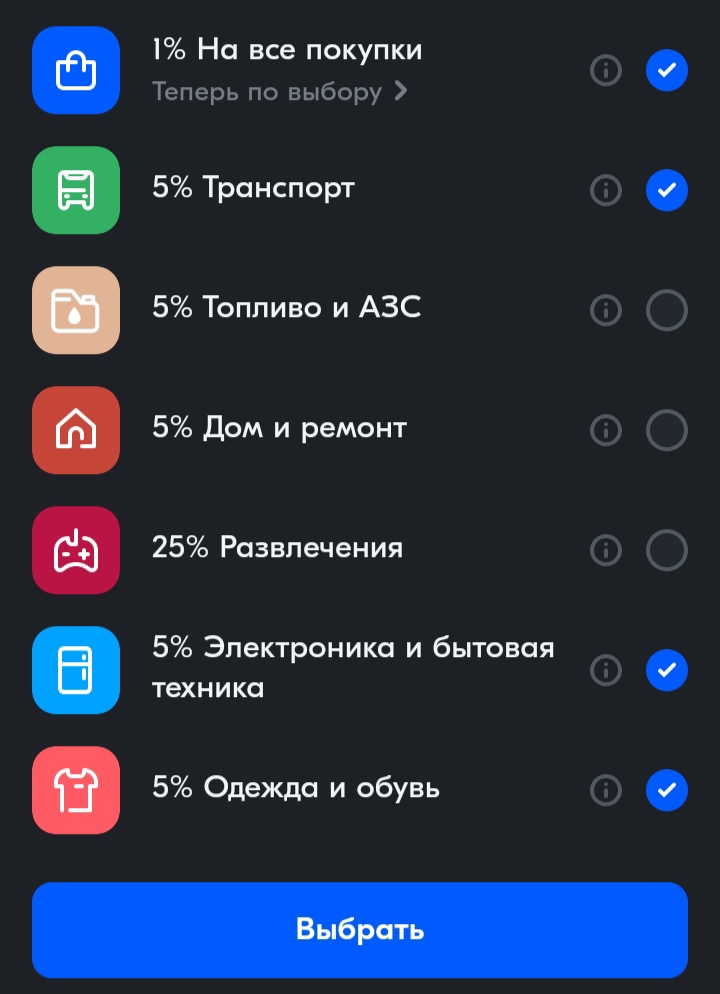Uncheck Электроника и бытовая техника
The height and width of the screenshot is (994, 720).
[667, 669]
